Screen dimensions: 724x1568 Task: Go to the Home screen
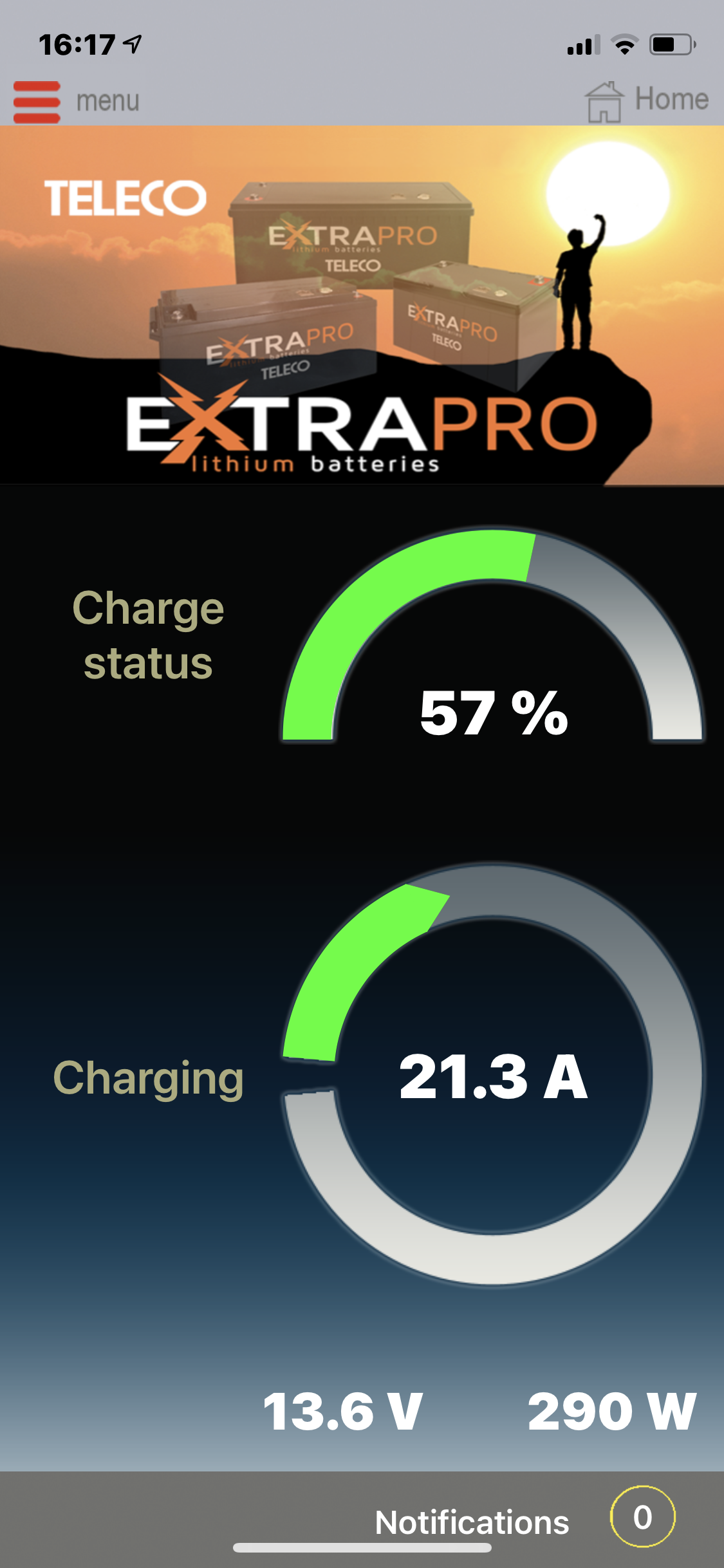coord(647,100)
